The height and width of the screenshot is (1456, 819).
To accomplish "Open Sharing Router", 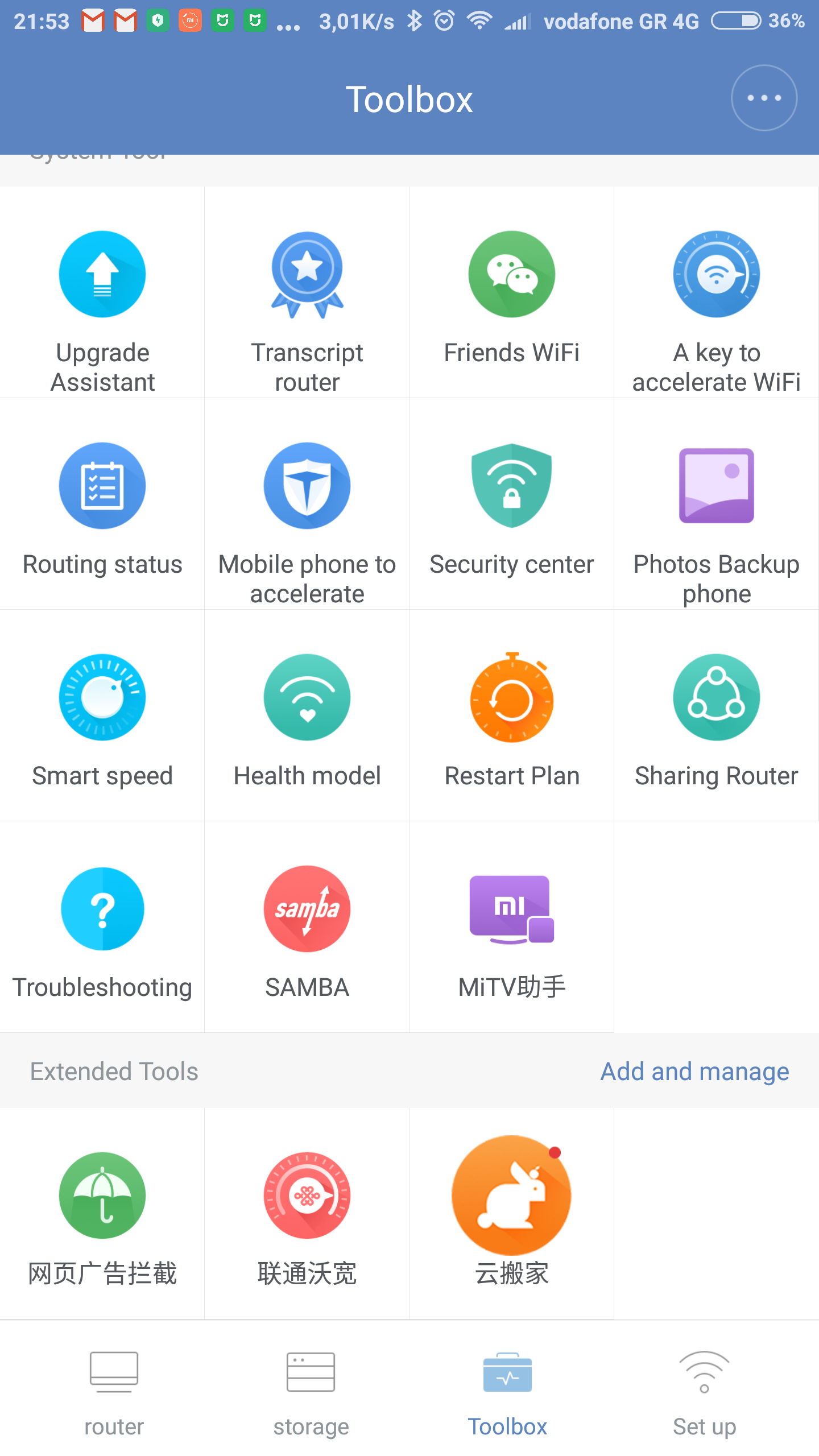I will click(717, 717).
